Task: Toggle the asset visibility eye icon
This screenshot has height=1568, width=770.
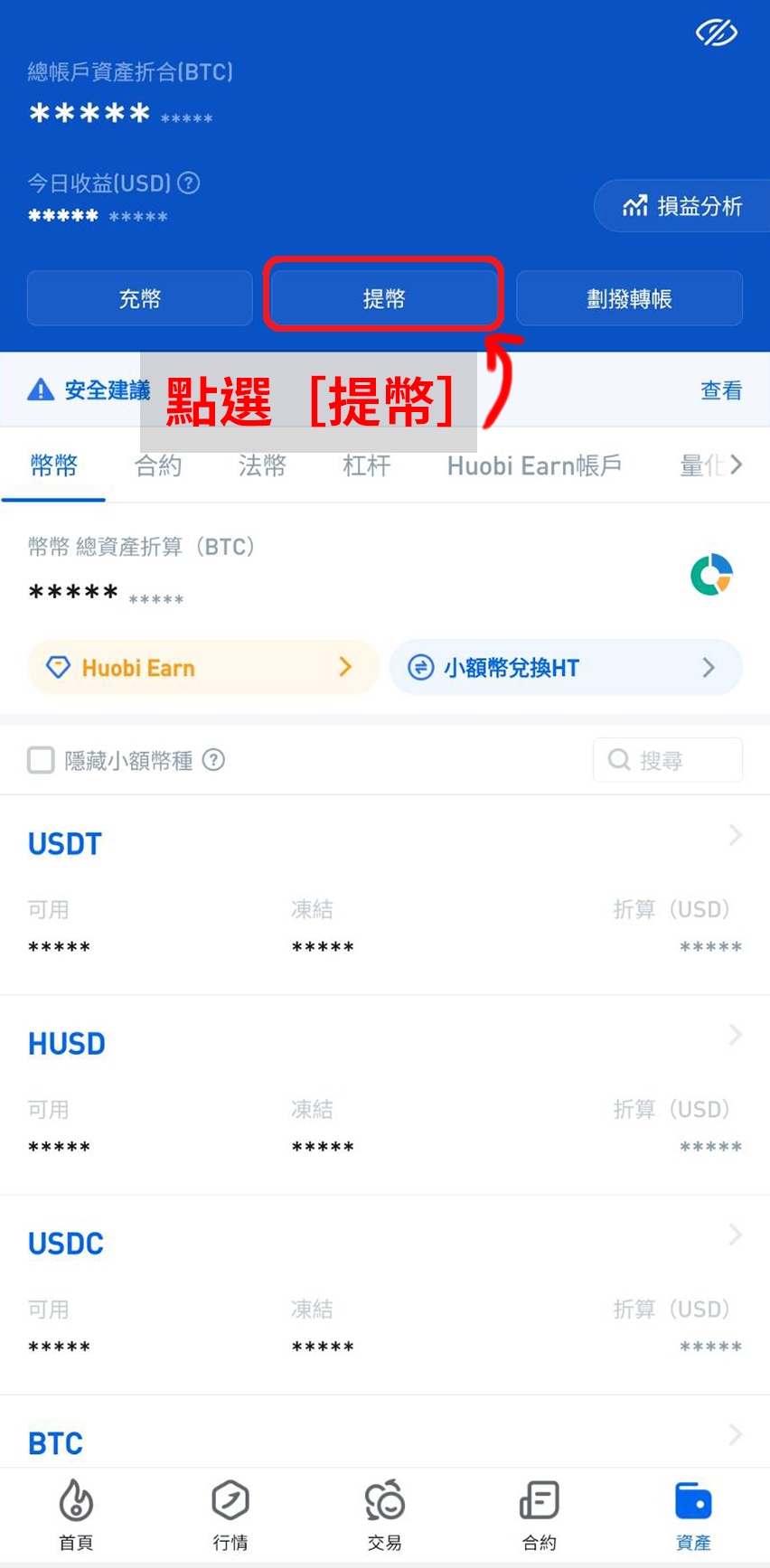Action: coord(716,33)
